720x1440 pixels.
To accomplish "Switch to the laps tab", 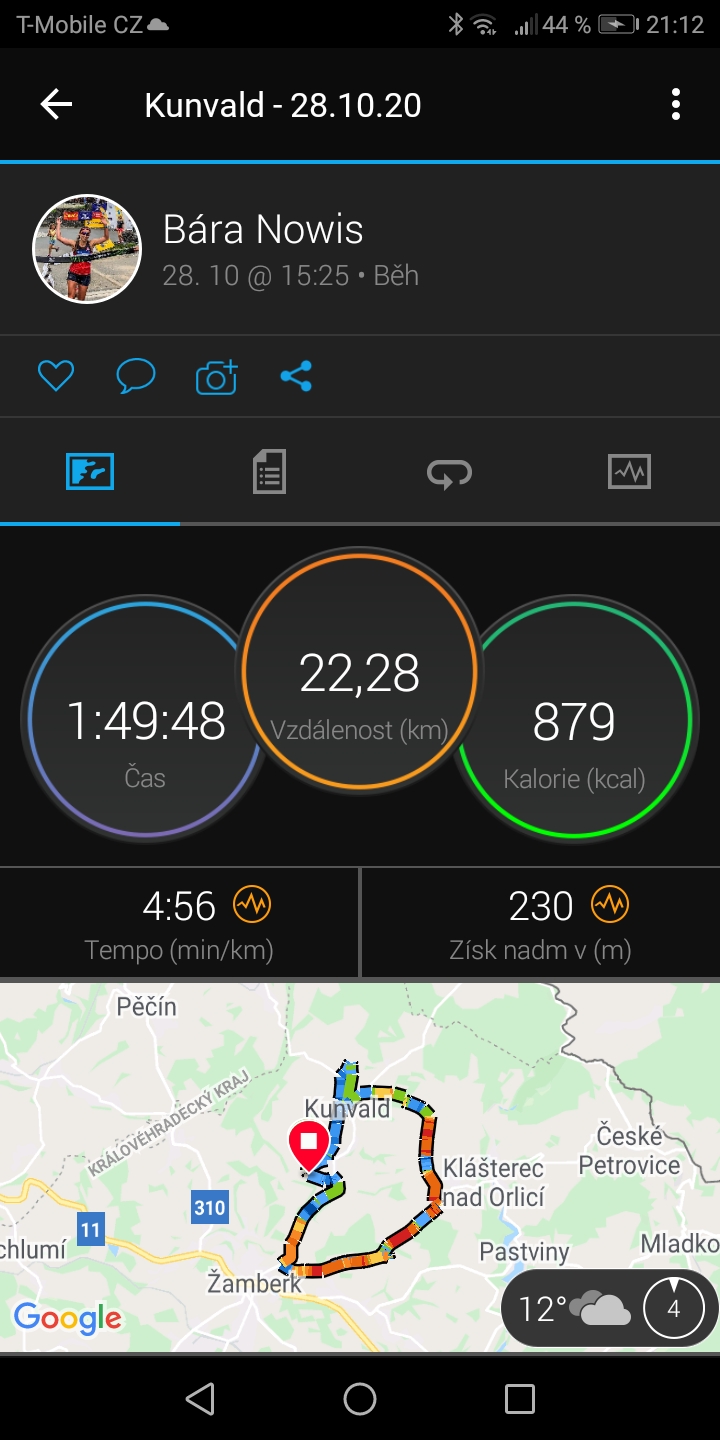I will 449,471.
